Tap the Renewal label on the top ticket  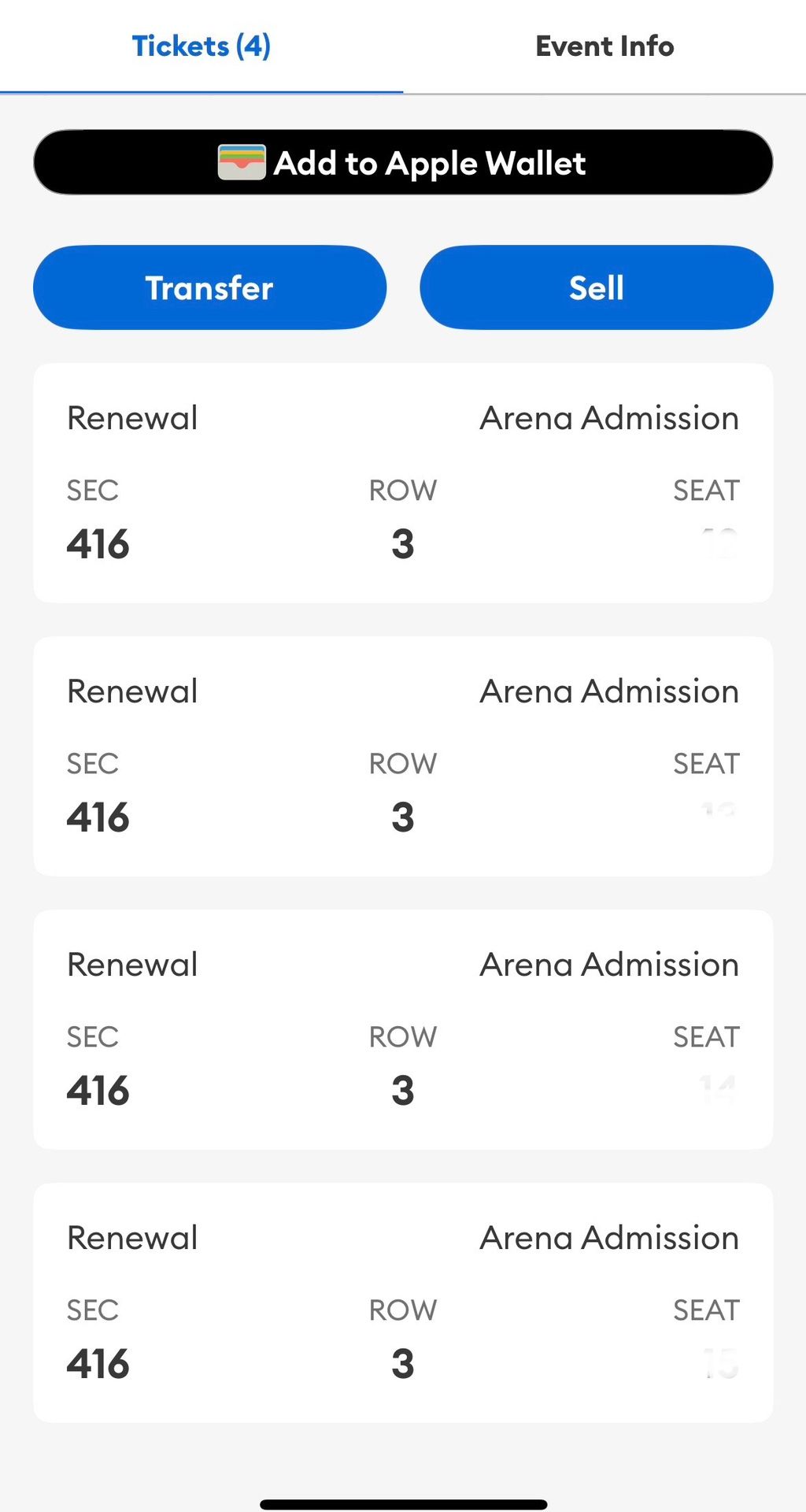[131, 417]
